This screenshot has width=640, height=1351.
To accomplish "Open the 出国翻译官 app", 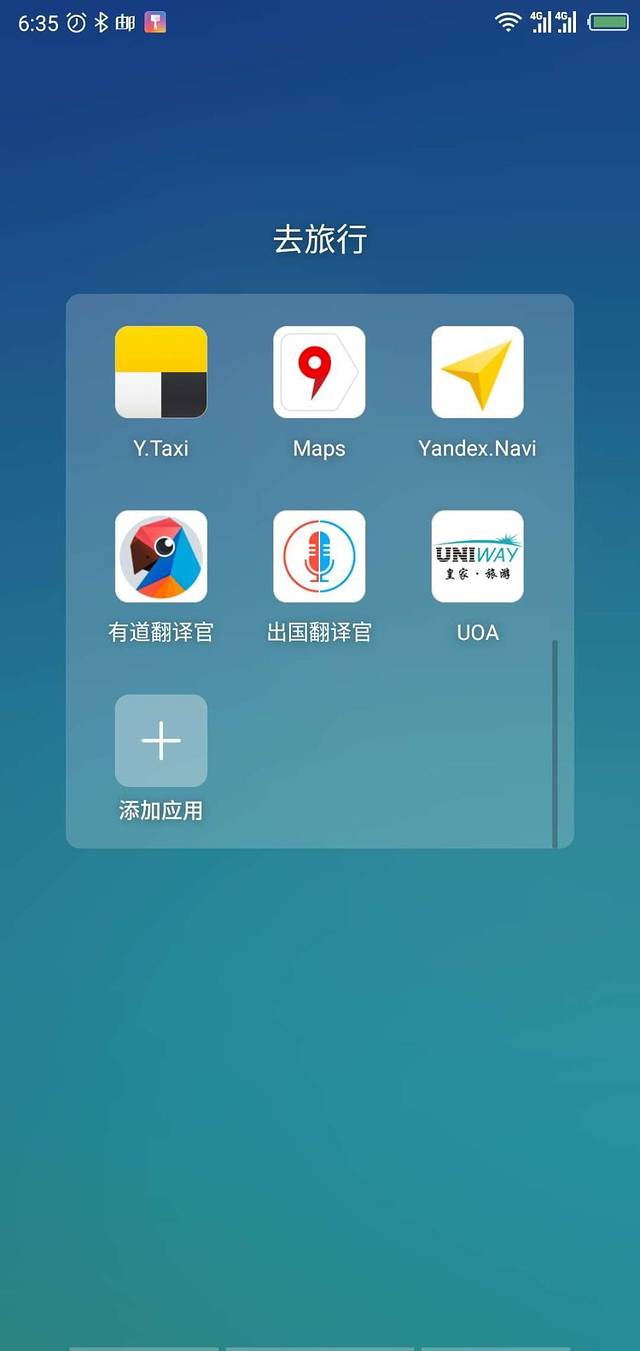I will pyautogui.click(x=319, y=556).
